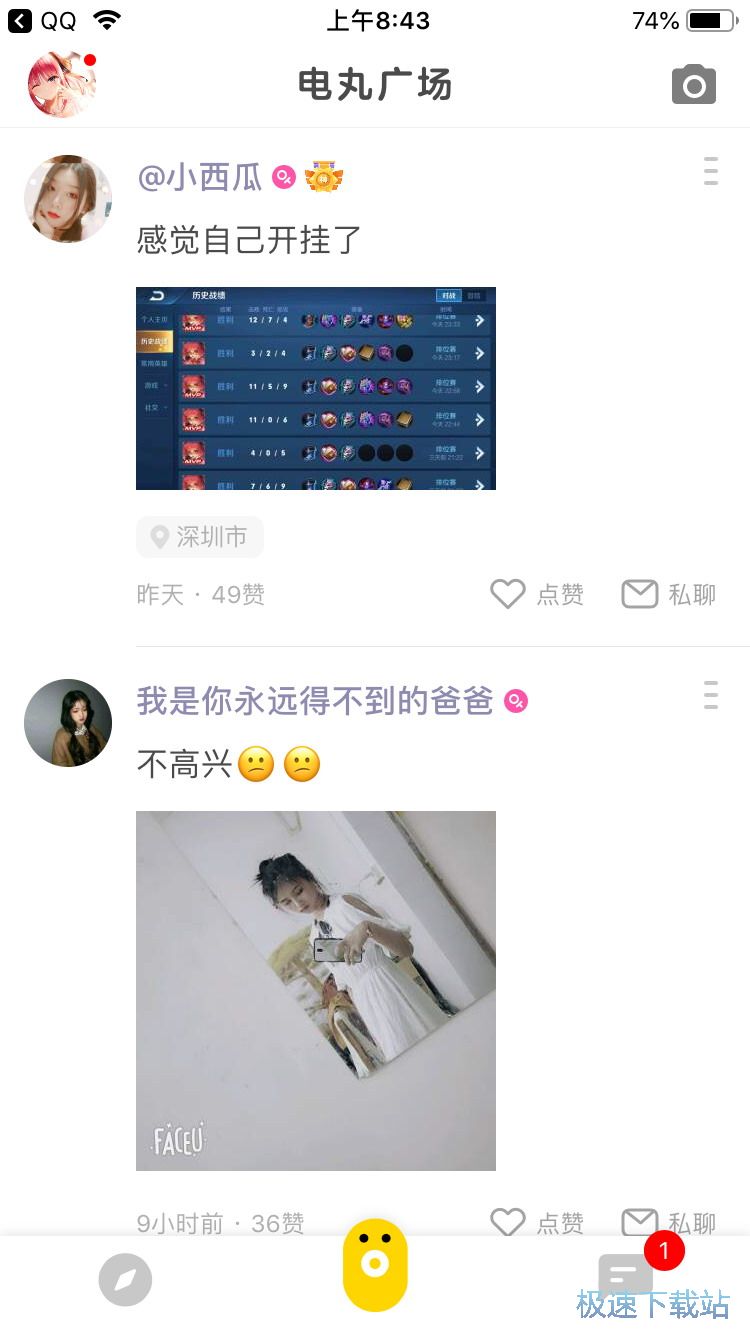This screenshot has width=750, height=1334.
Task: Open options menu on the 不高兴 post
Action: point(711,695)
